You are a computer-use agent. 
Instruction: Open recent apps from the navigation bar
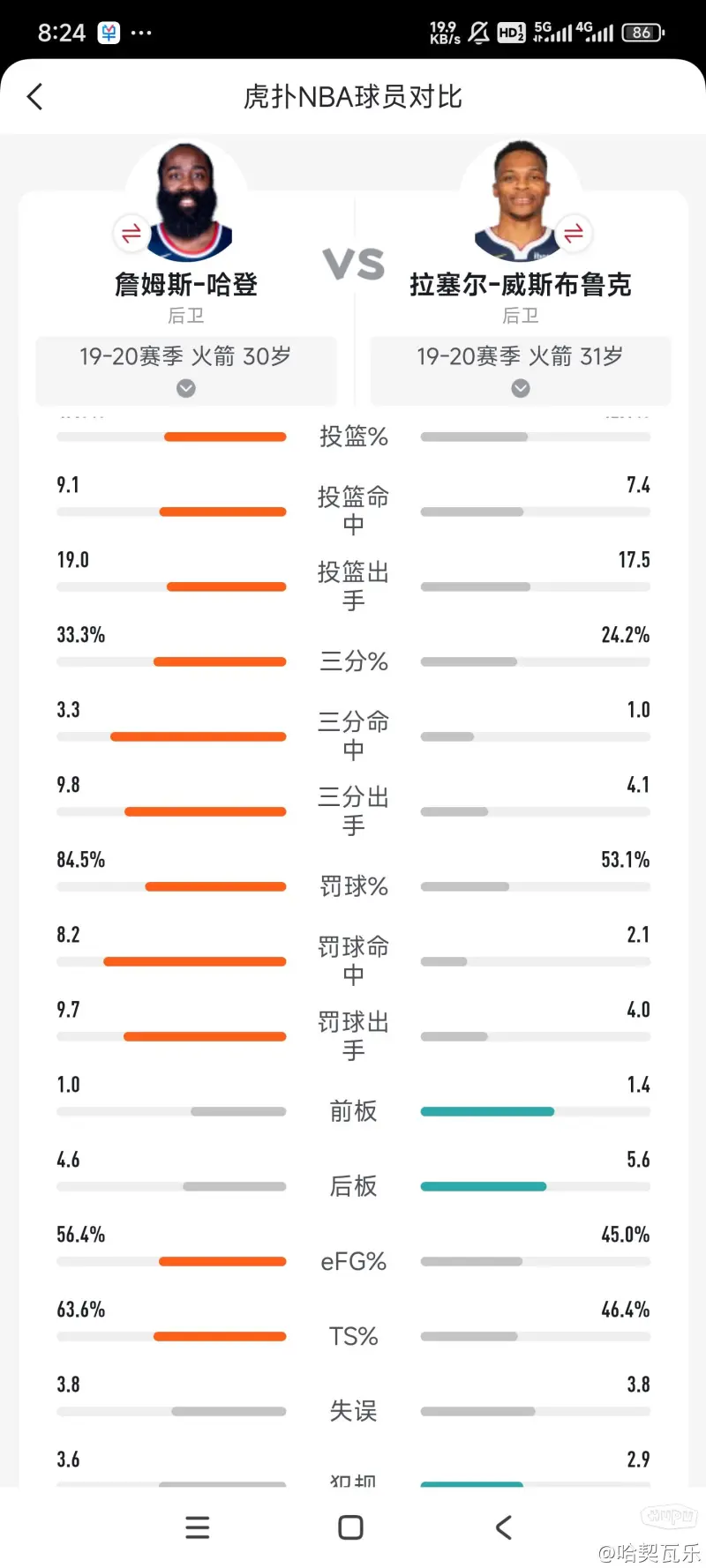198,1527
